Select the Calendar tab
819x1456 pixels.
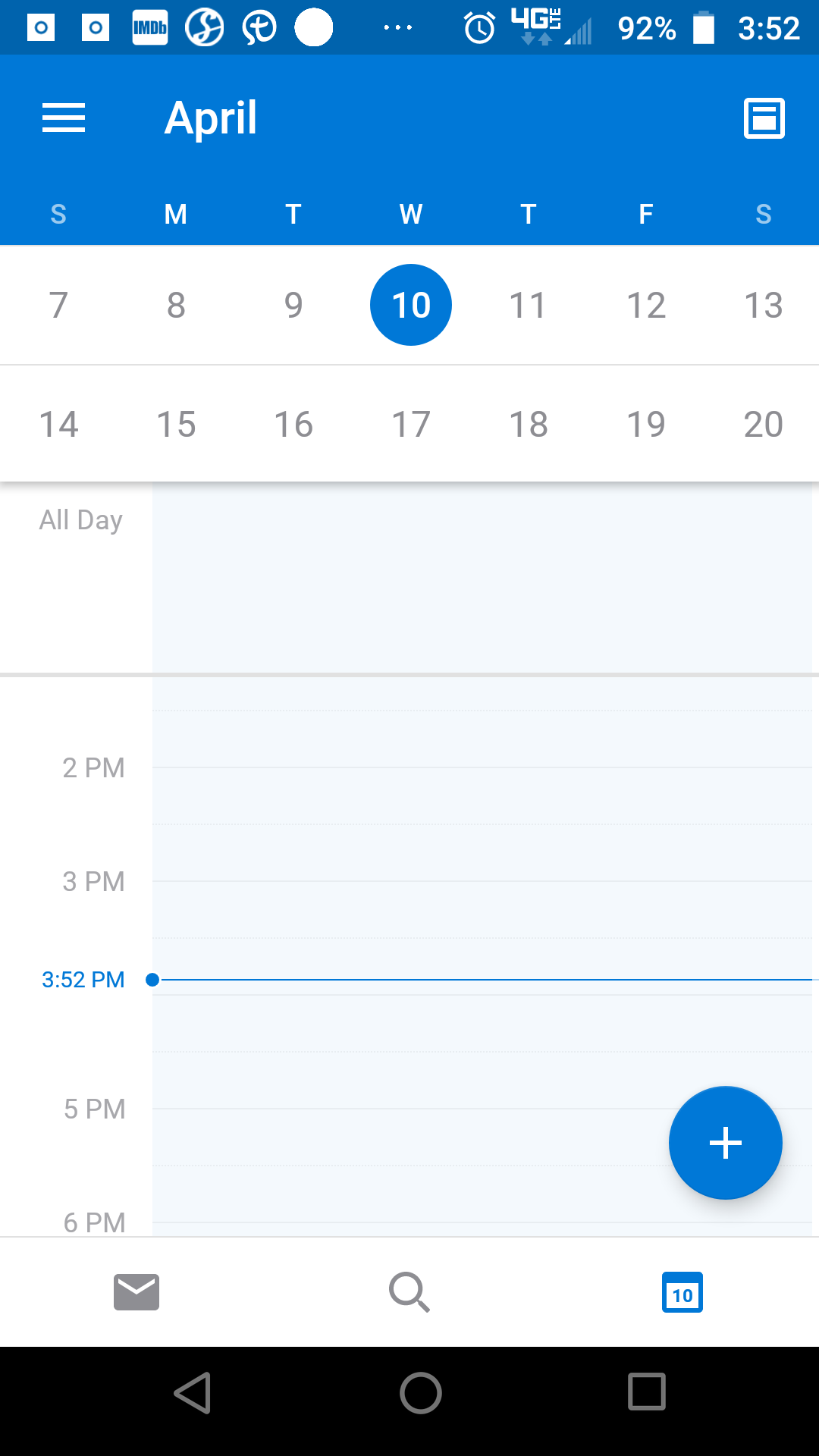[682, 1292]
